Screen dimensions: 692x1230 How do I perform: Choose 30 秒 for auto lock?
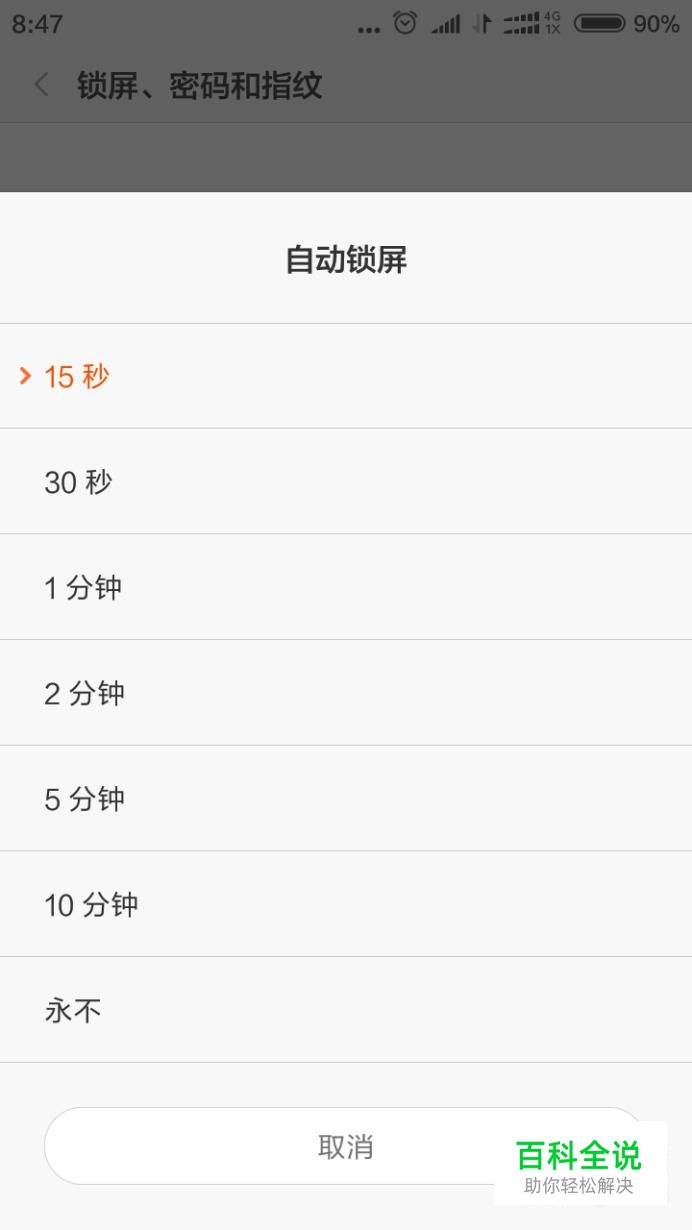346,482
